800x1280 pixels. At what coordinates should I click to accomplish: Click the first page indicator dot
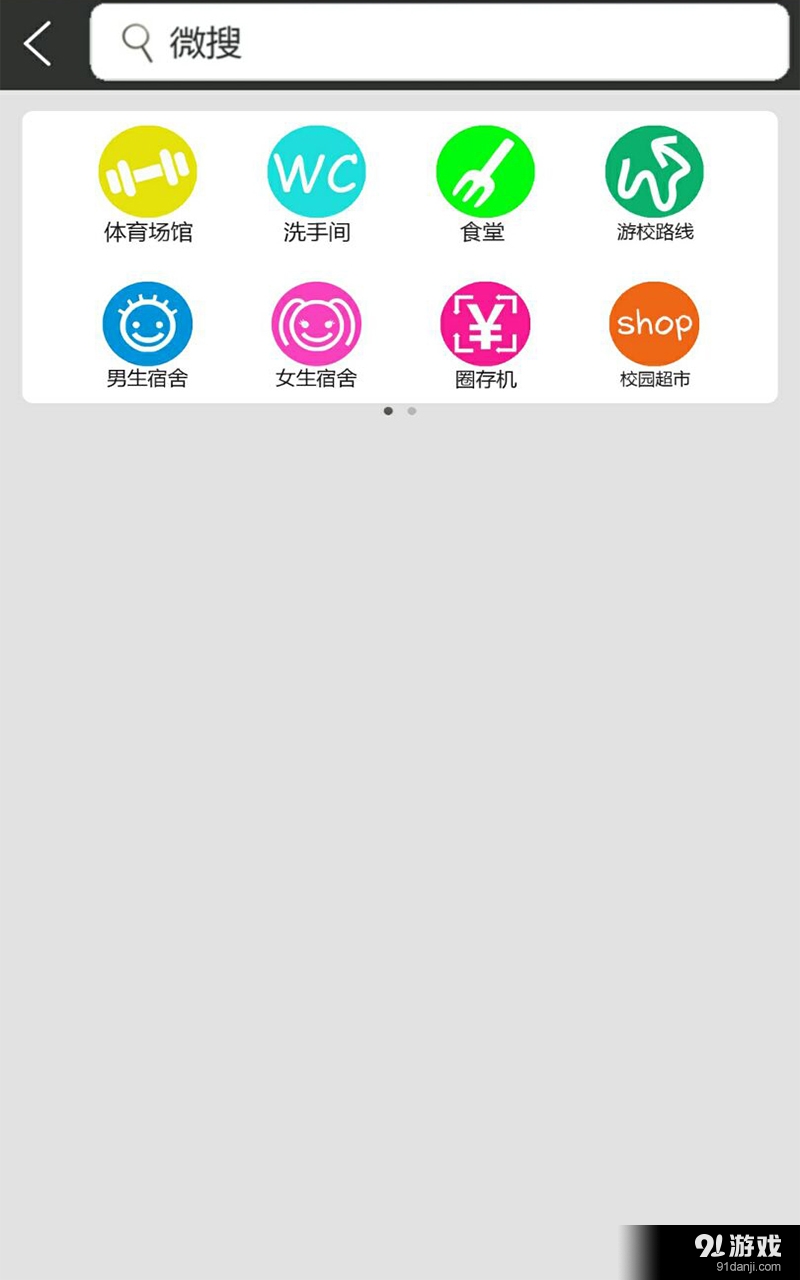(388, 411)
